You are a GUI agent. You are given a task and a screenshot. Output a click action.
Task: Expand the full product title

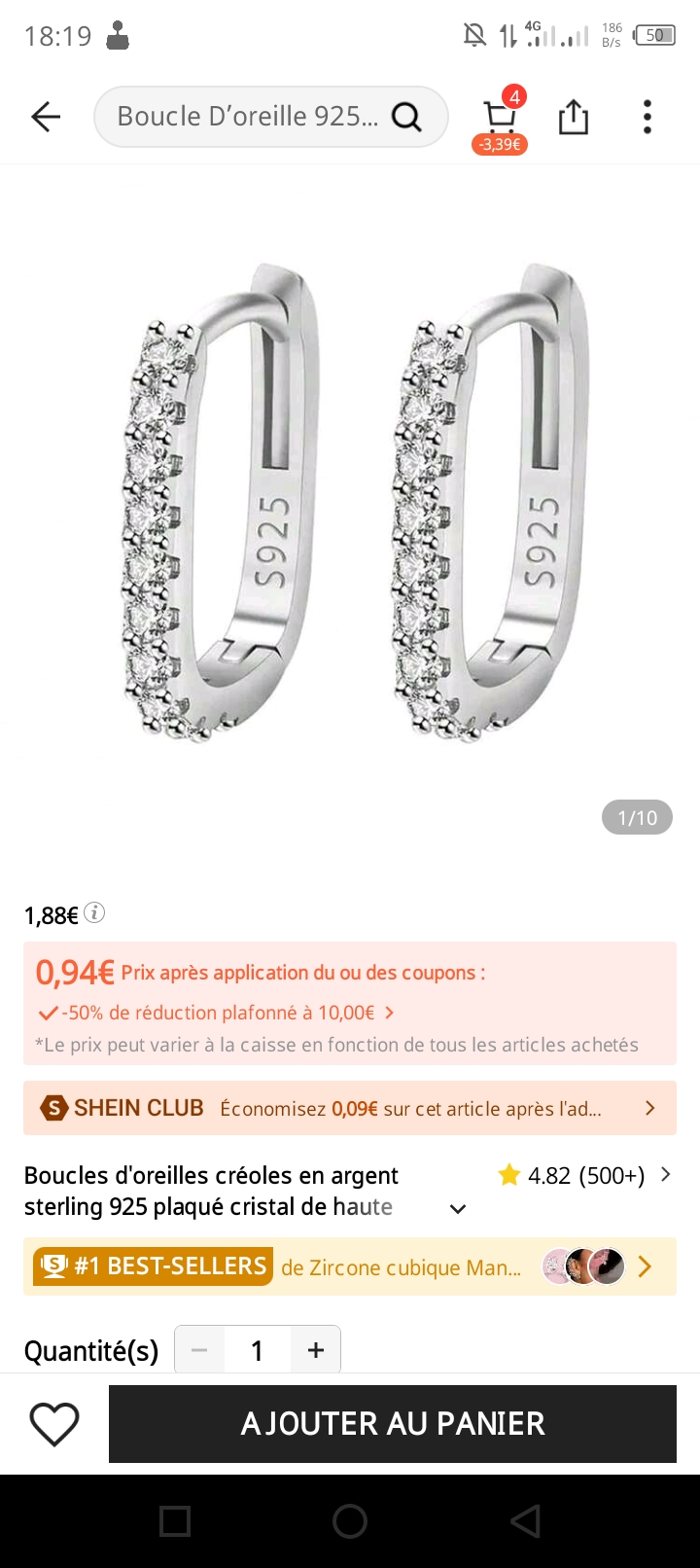click(457, 1209)
